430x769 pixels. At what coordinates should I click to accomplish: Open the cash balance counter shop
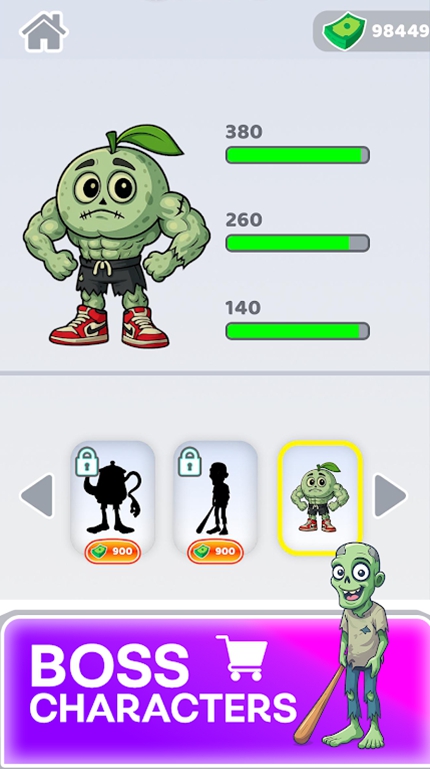tap(372, 31)
